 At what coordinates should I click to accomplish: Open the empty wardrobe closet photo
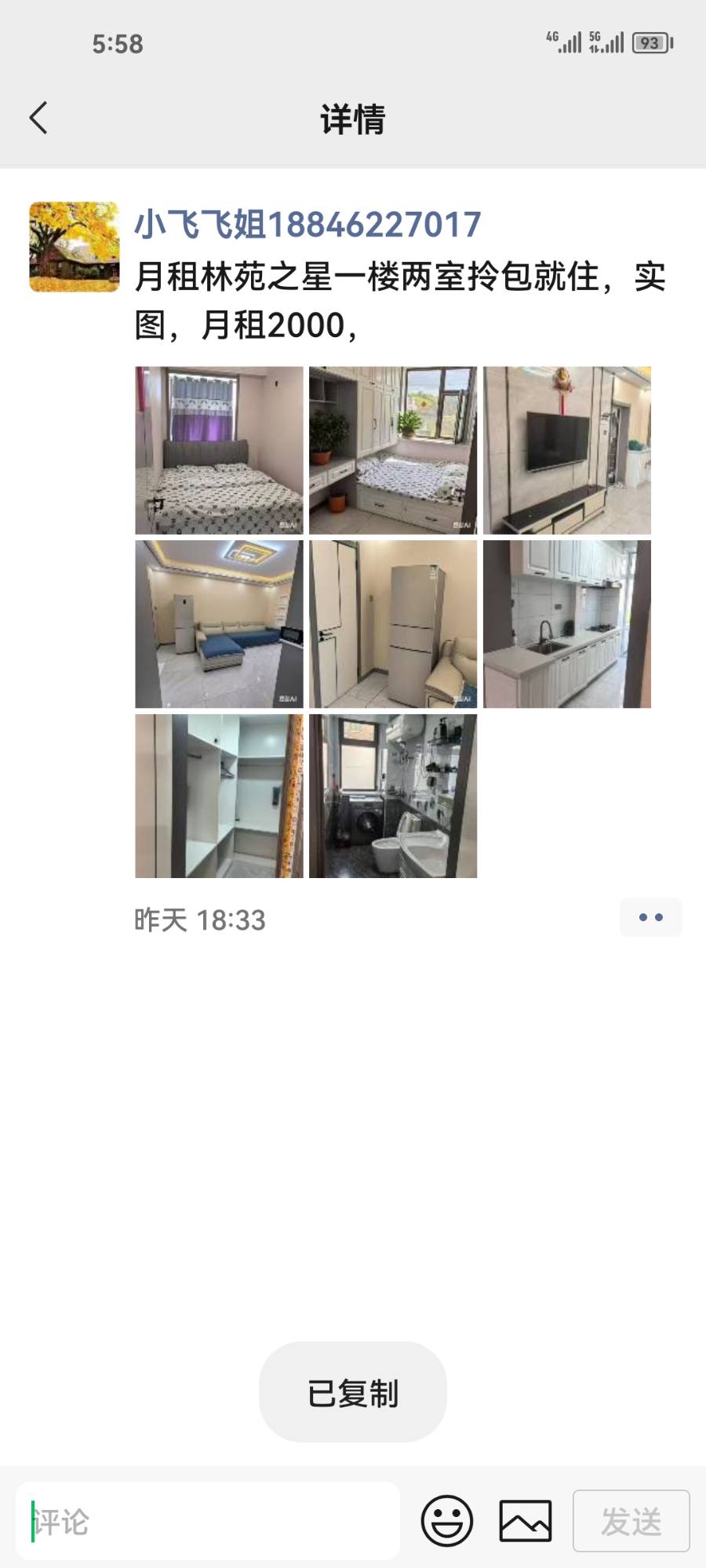[219, 796]
